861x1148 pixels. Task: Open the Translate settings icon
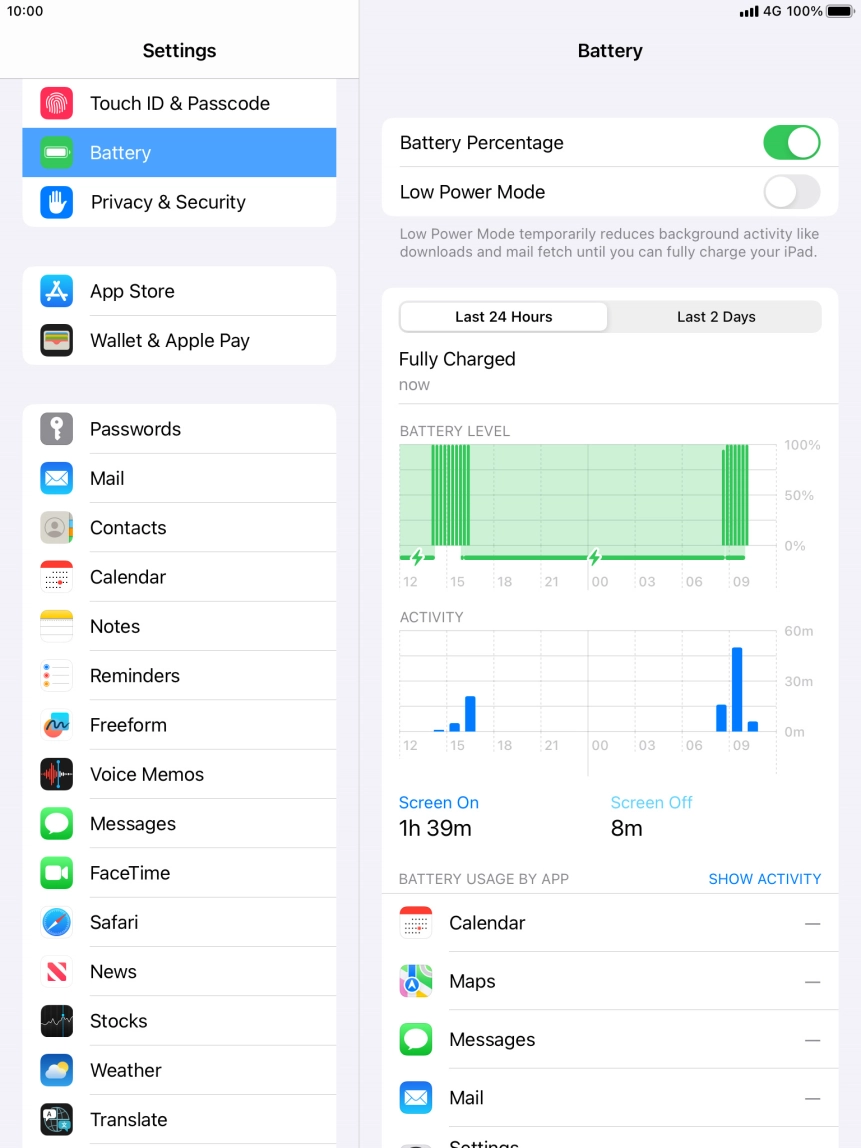point(57,1119)
